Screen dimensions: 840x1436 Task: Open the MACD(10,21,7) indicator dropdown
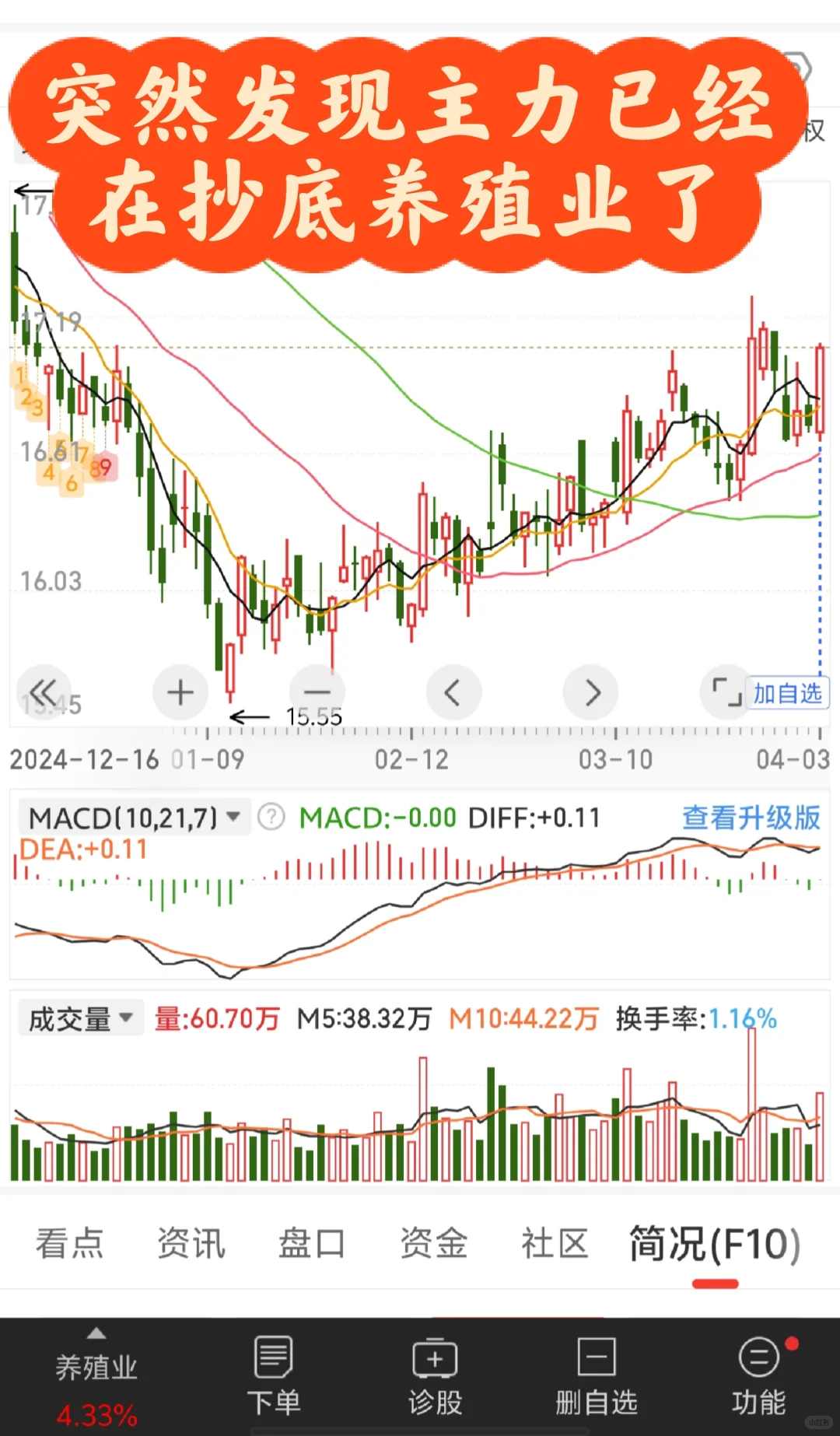click(134, 818)
